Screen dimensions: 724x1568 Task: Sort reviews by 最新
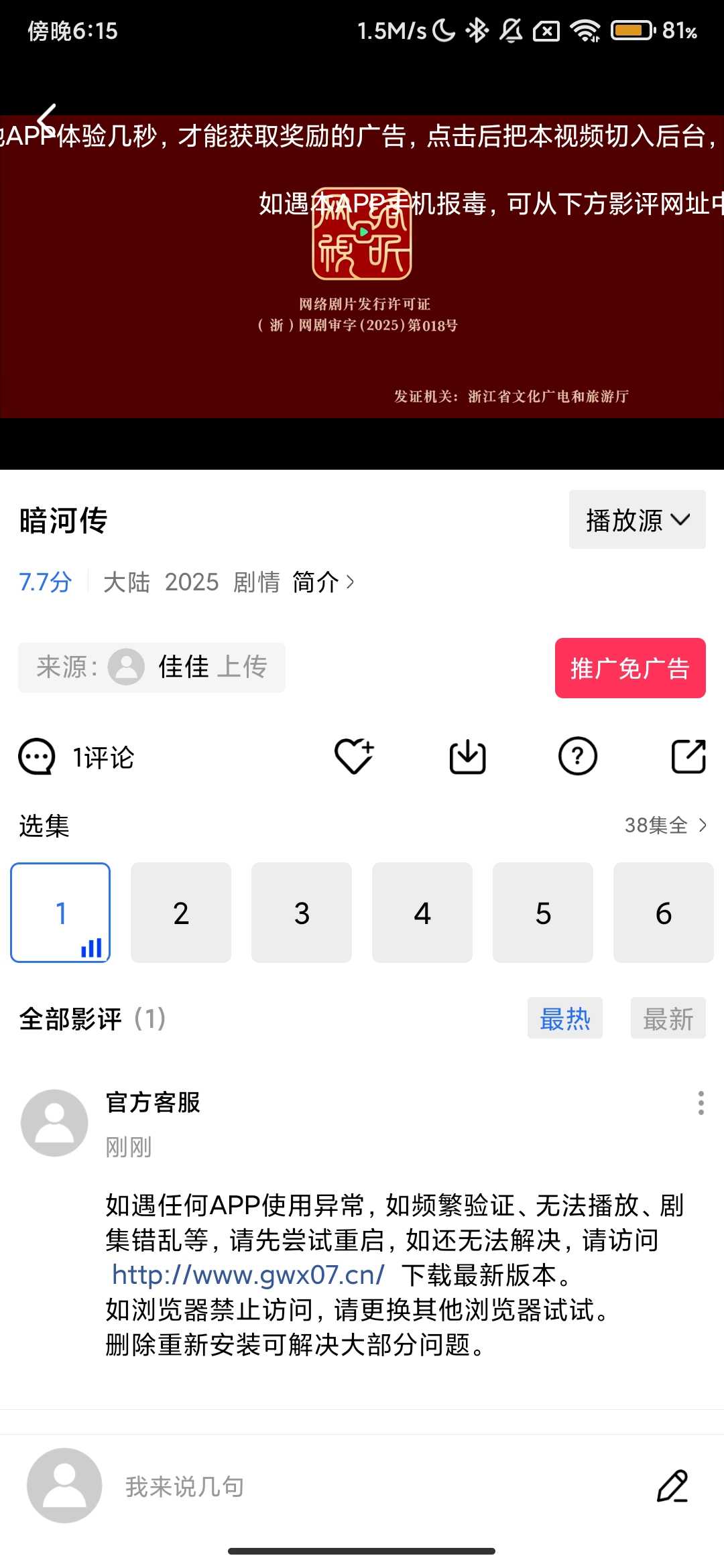pos(668,1019)
